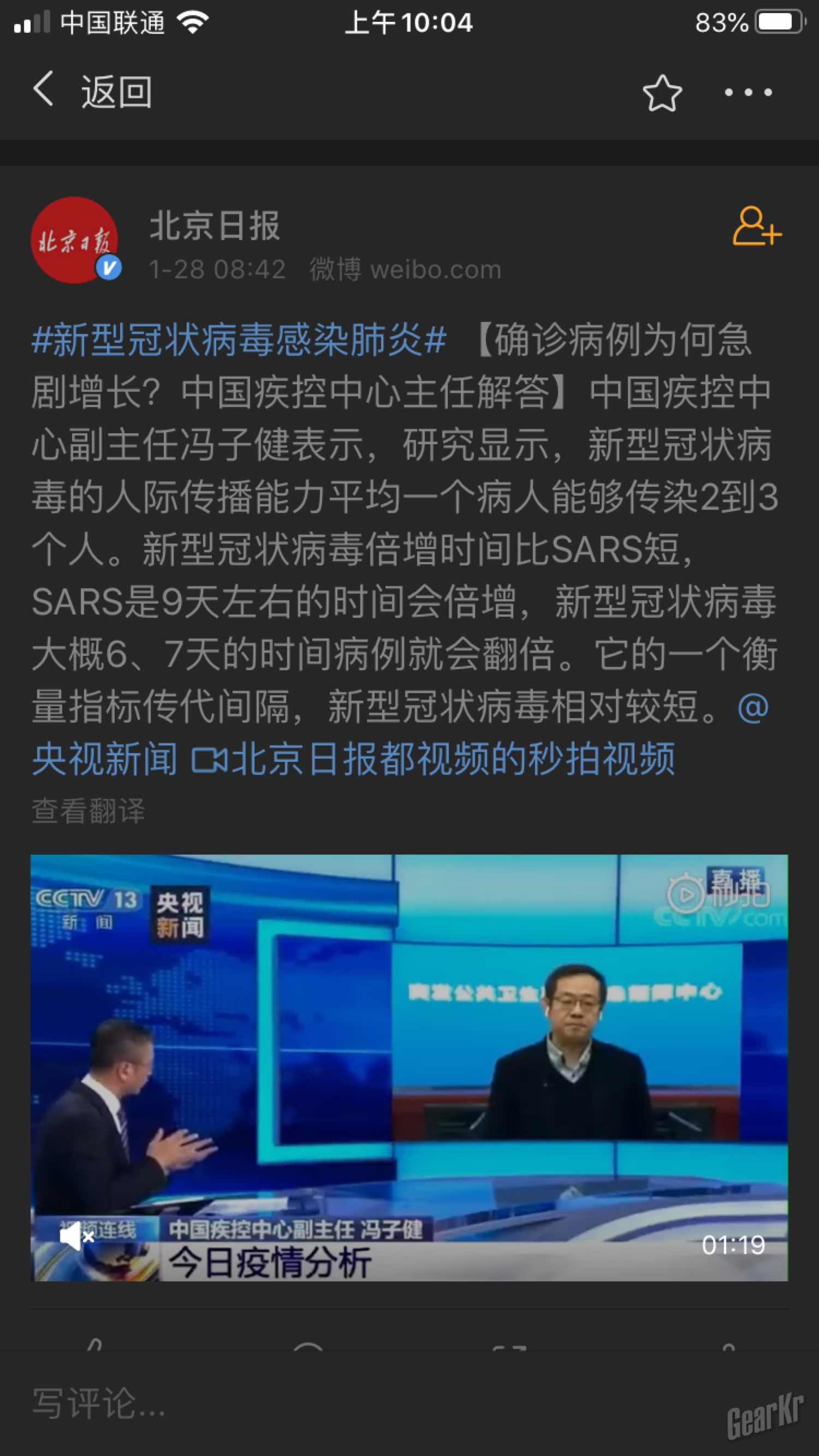819x1456 pixels.
Task: Open 北京日报 profile avatar
Action: (x=74, y=240)
